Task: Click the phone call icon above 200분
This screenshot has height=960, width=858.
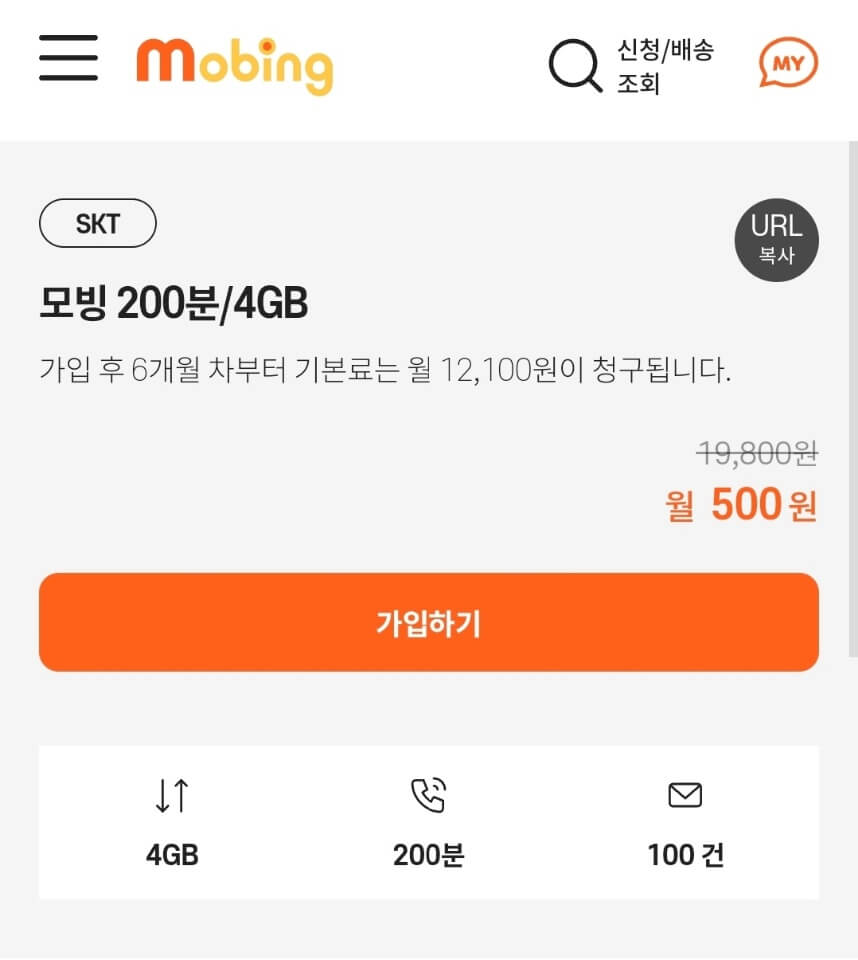Action: point(429,794)
